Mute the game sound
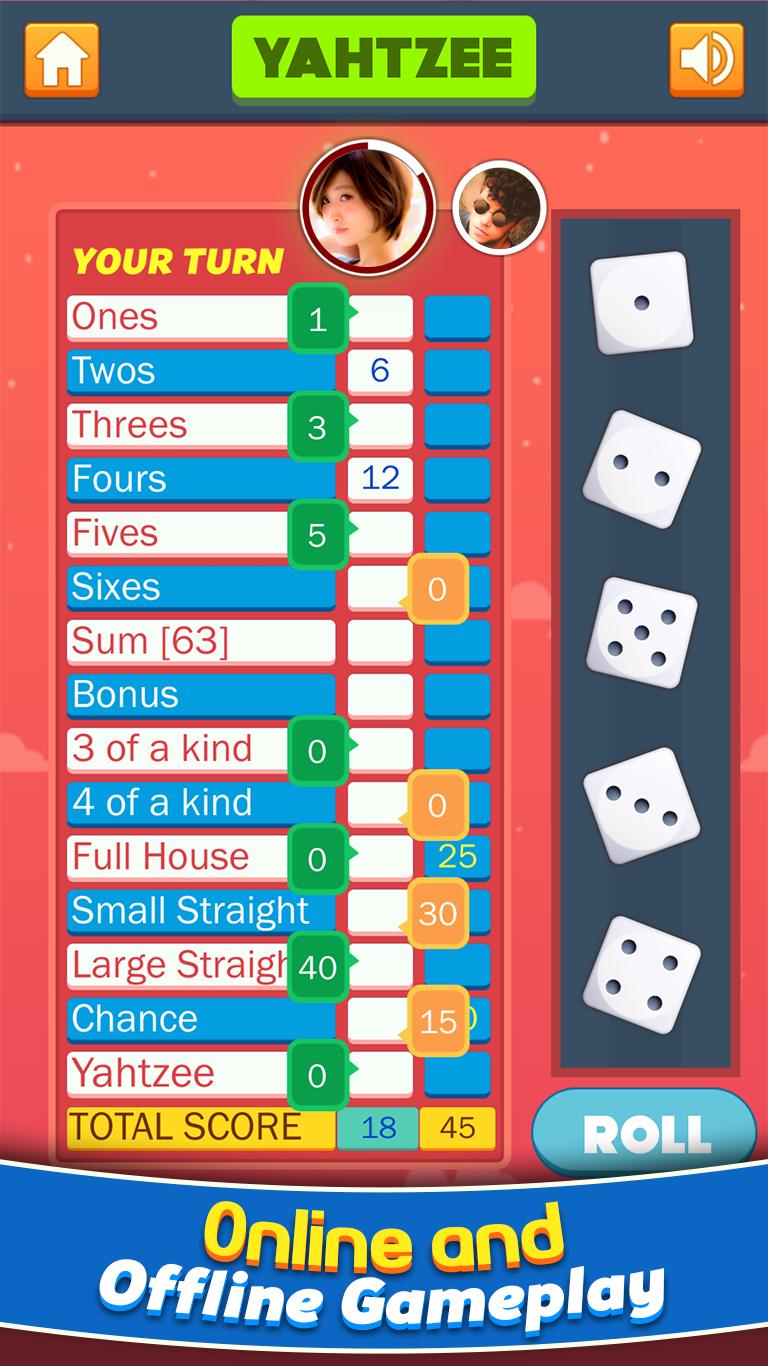768x1366 pixels. (x=706, y=60)
